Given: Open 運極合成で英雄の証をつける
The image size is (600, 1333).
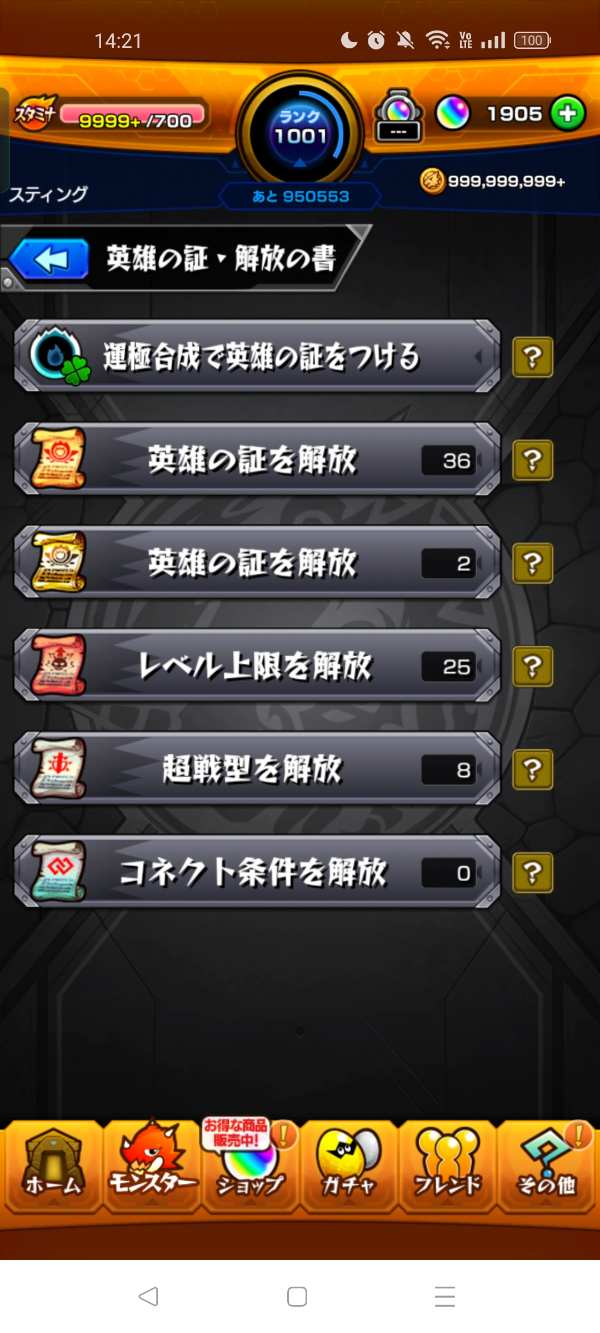Looking at the screenshot, I should pyautogui.click(x=257, y=356).
